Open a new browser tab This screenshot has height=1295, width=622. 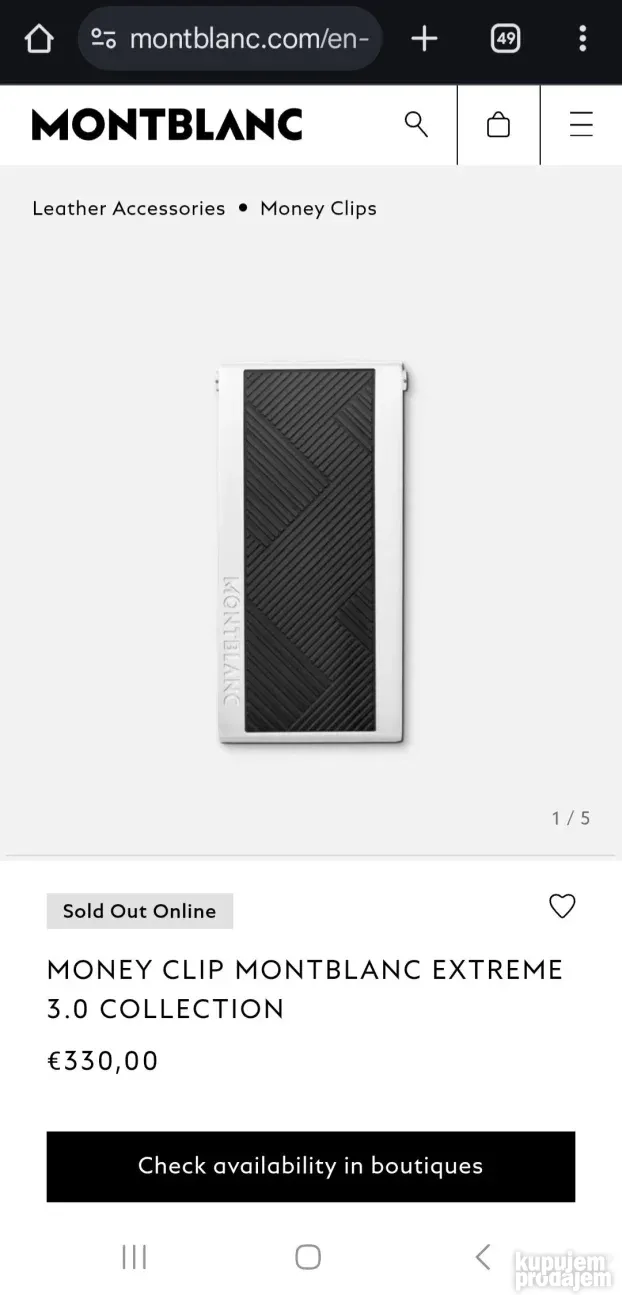tap(424, 39)
